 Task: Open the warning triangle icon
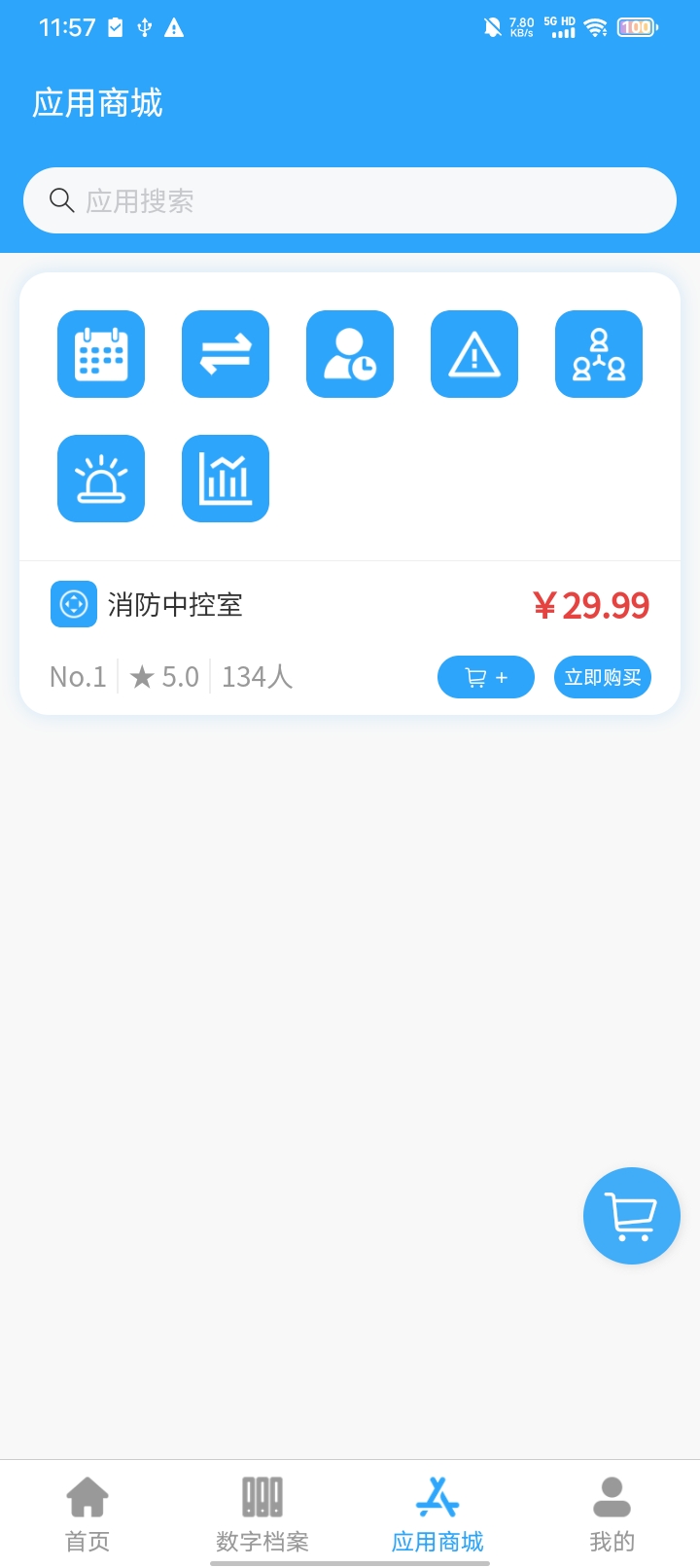pos(474,354)
